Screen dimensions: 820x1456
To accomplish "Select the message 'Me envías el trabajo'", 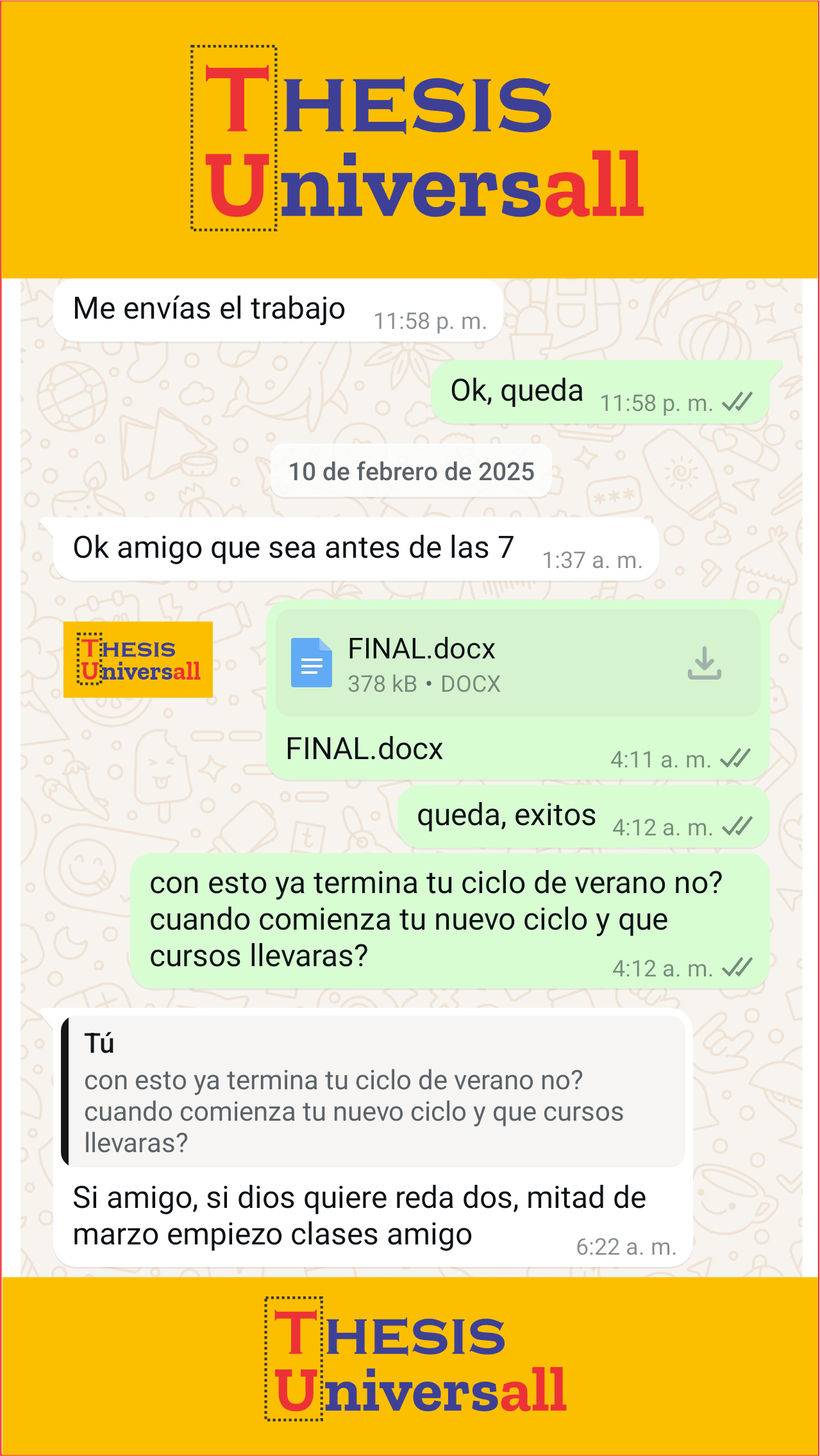I will [210, 308].
